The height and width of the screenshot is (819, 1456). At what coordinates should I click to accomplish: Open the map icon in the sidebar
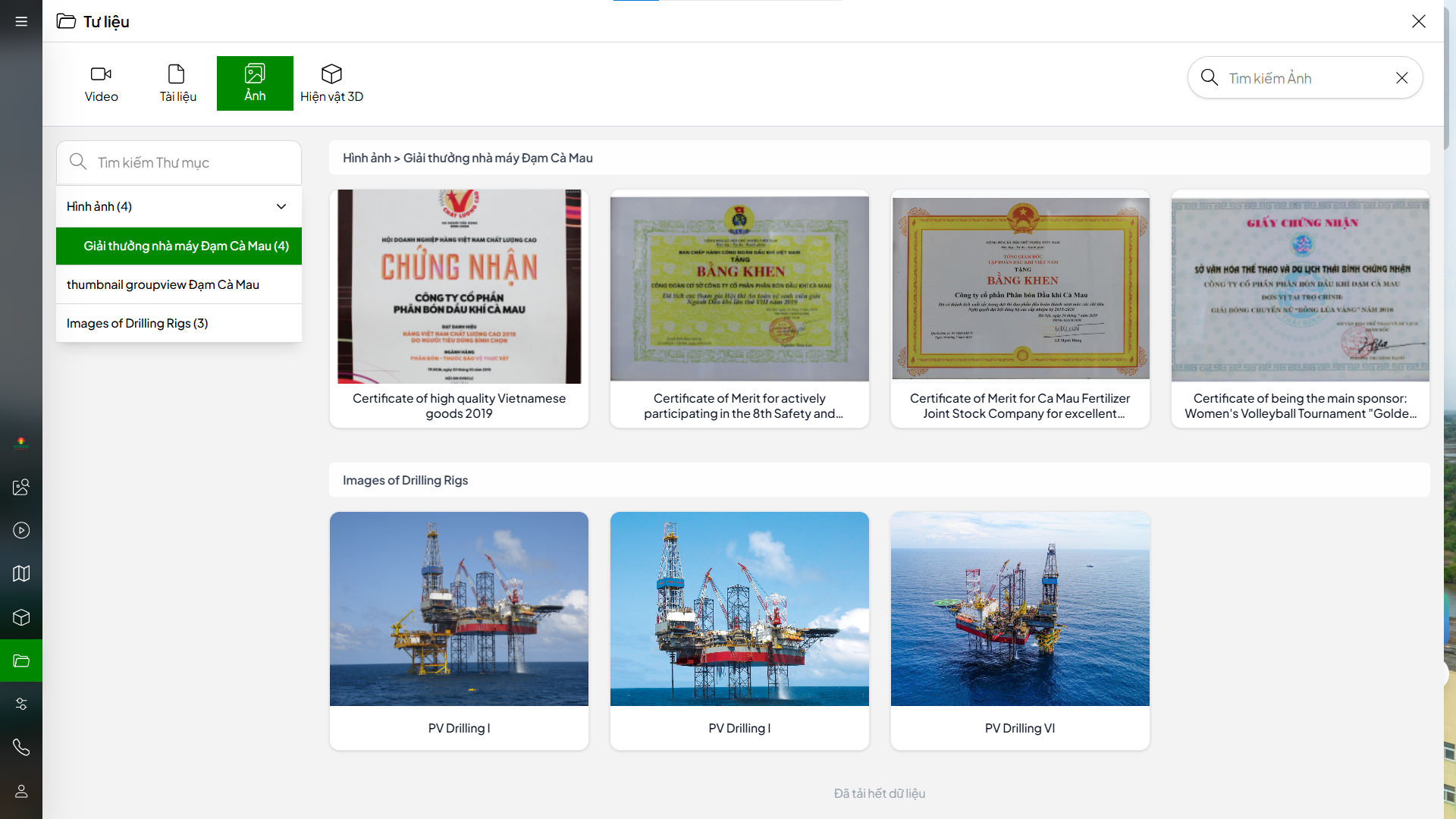coord(21,573)
